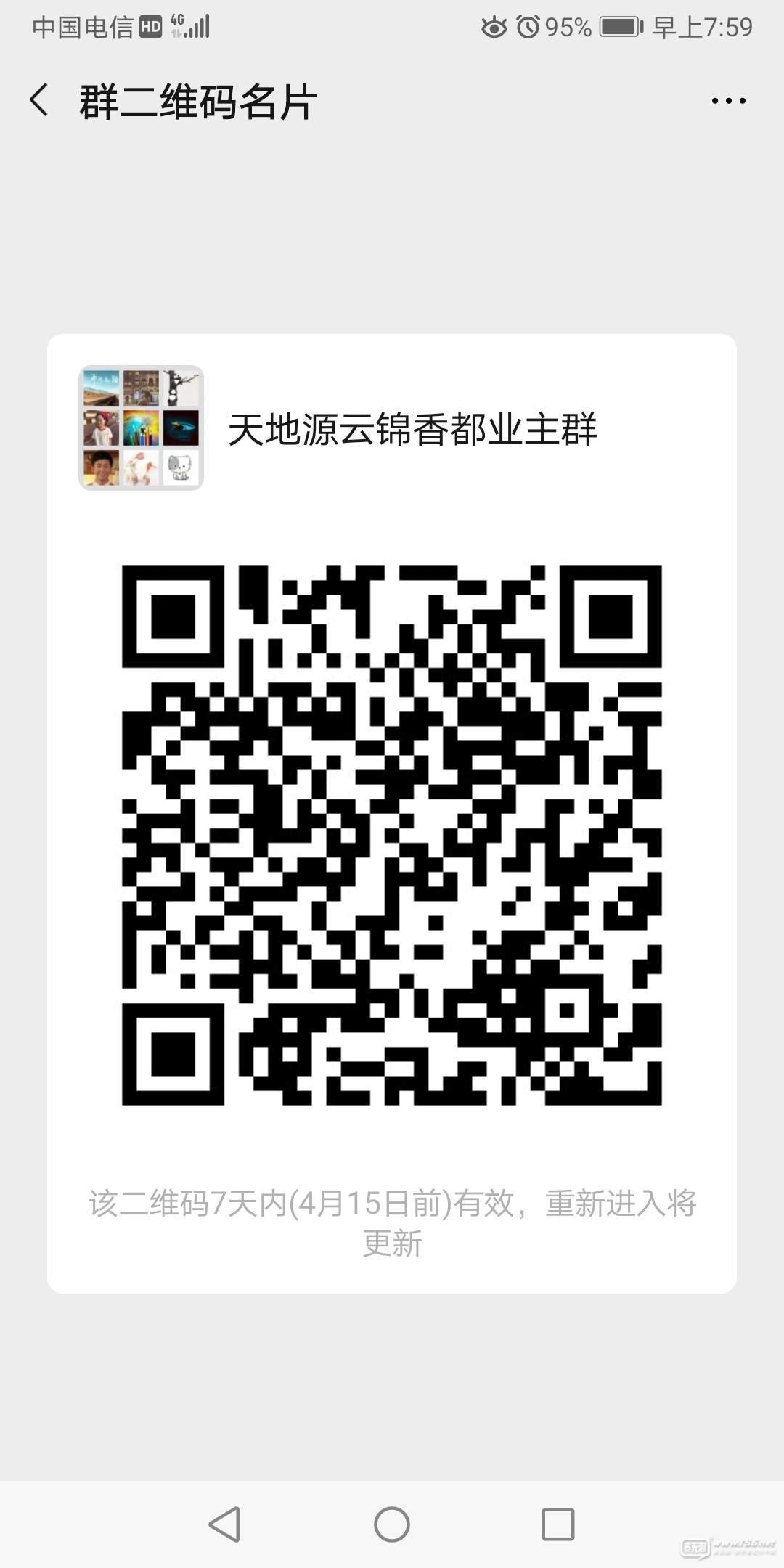This screenshot has width=784, height=1568.
Task: Tap the system home button
Action: pos(392,1523)
